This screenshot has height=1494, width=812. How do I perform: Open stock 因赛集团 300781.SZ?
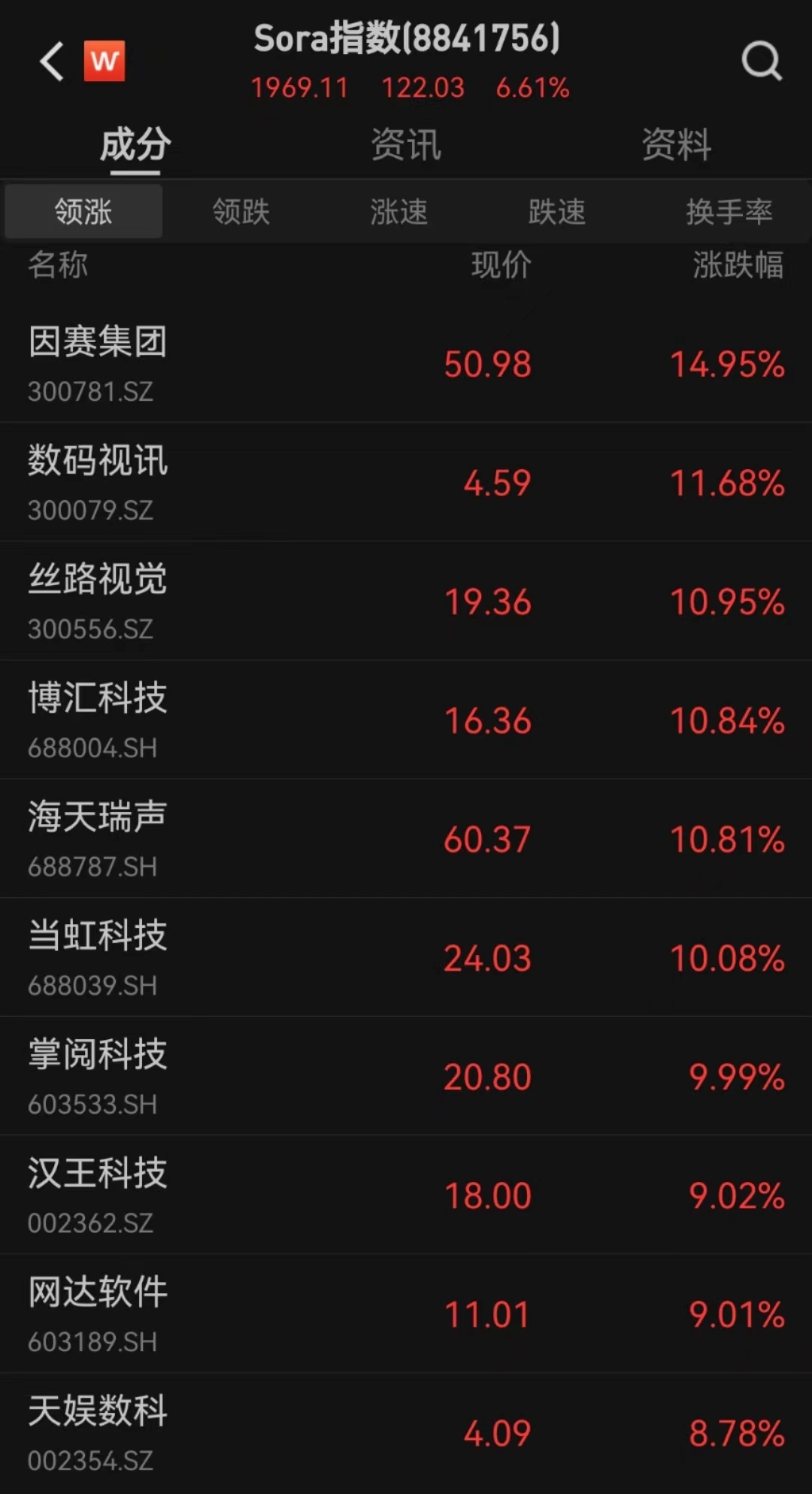(x=406, y=364)
